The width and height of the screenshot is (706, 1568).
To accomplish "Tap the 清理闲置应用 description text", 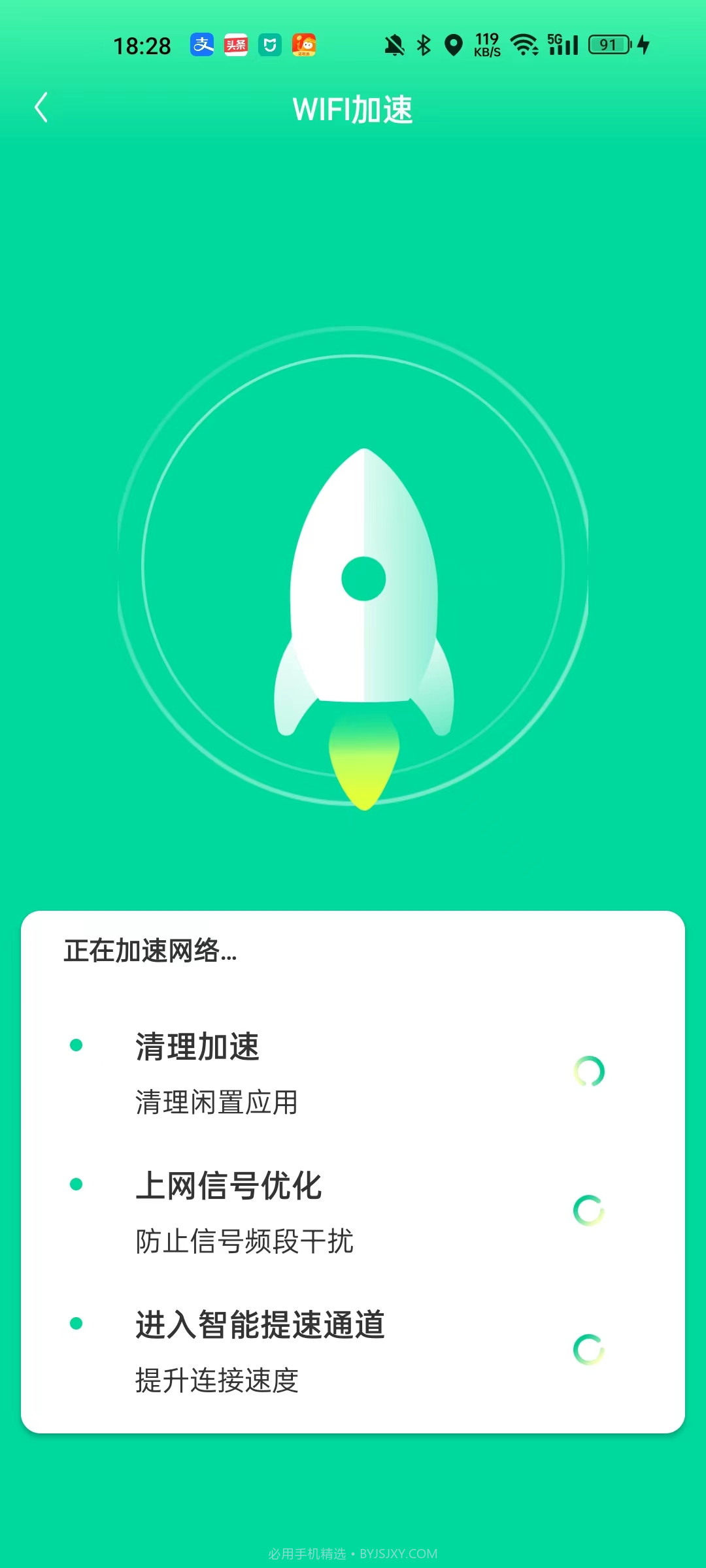I will point(216,1102).
